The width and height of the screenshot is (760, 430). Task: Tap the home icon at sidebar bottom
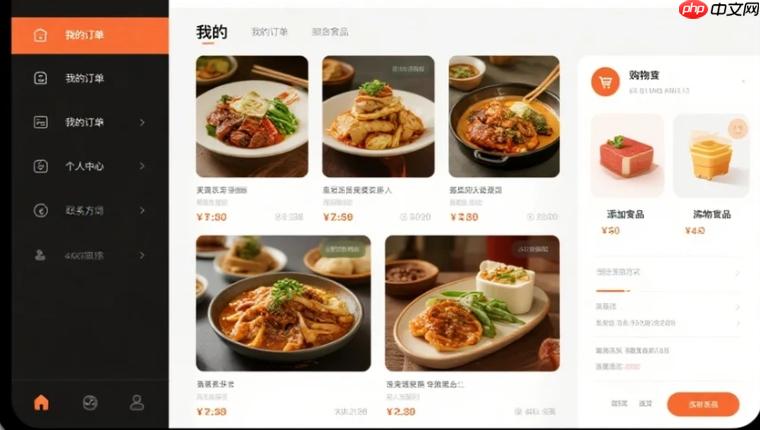pyautogui.click(x=41, y=402)
